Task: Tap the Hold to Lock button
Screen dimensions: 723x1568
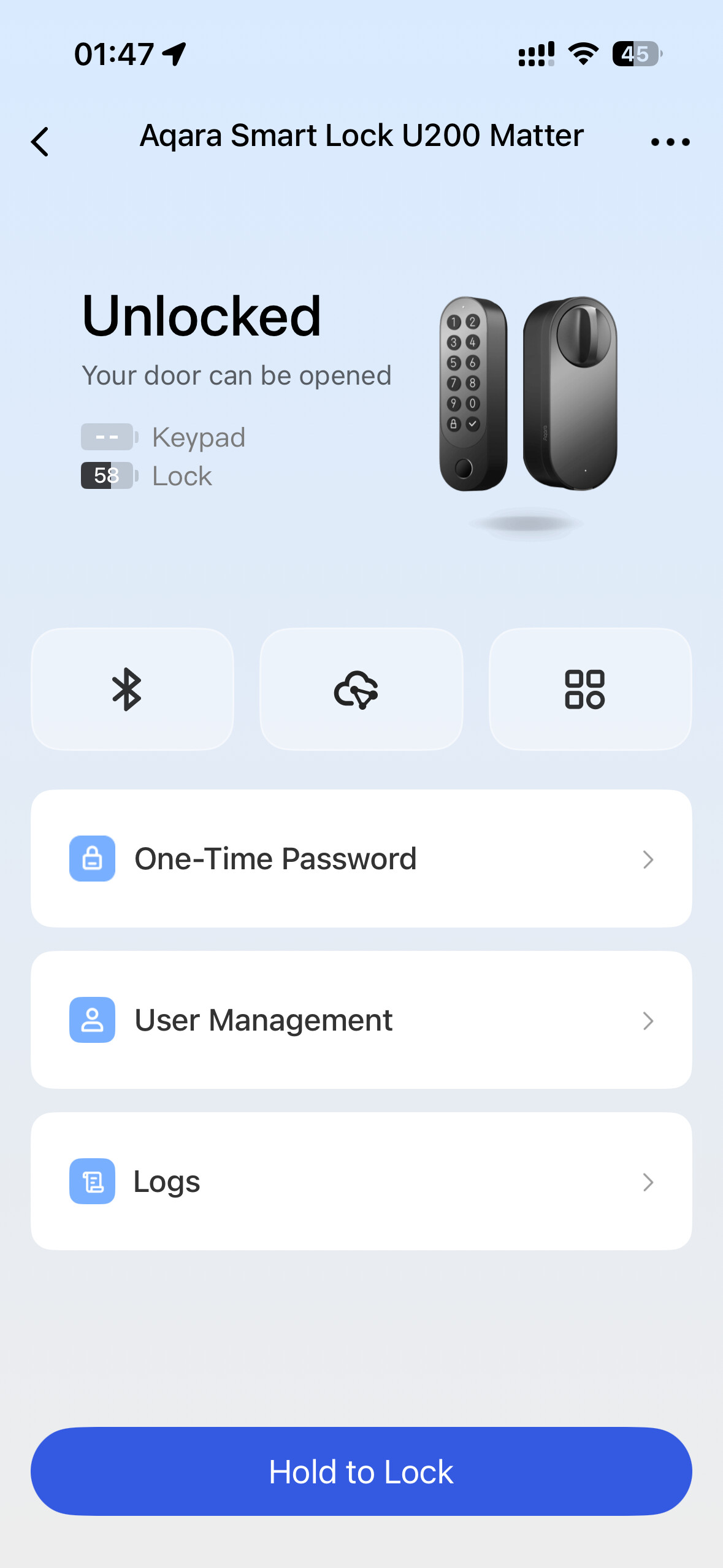Action: pos(361,1471)
